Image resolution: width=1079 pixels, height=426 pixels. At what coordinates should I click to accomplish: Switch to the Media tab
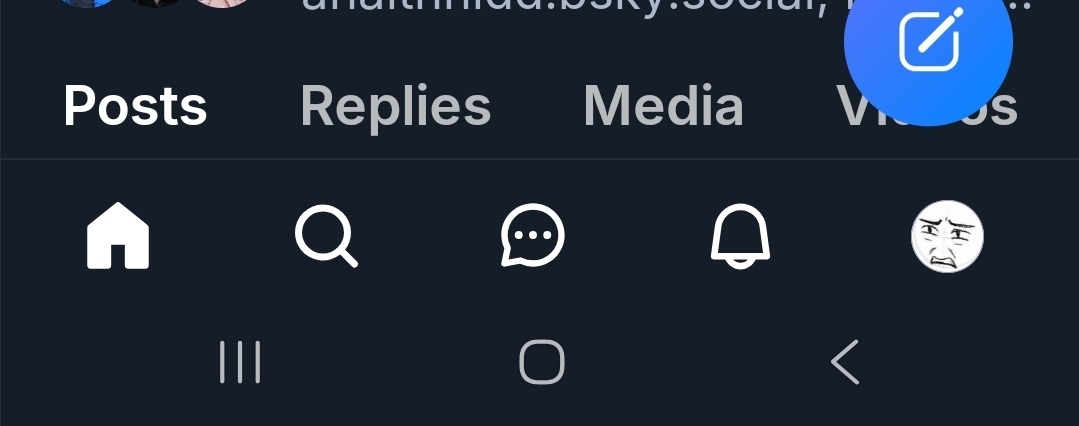click(663, 106)
